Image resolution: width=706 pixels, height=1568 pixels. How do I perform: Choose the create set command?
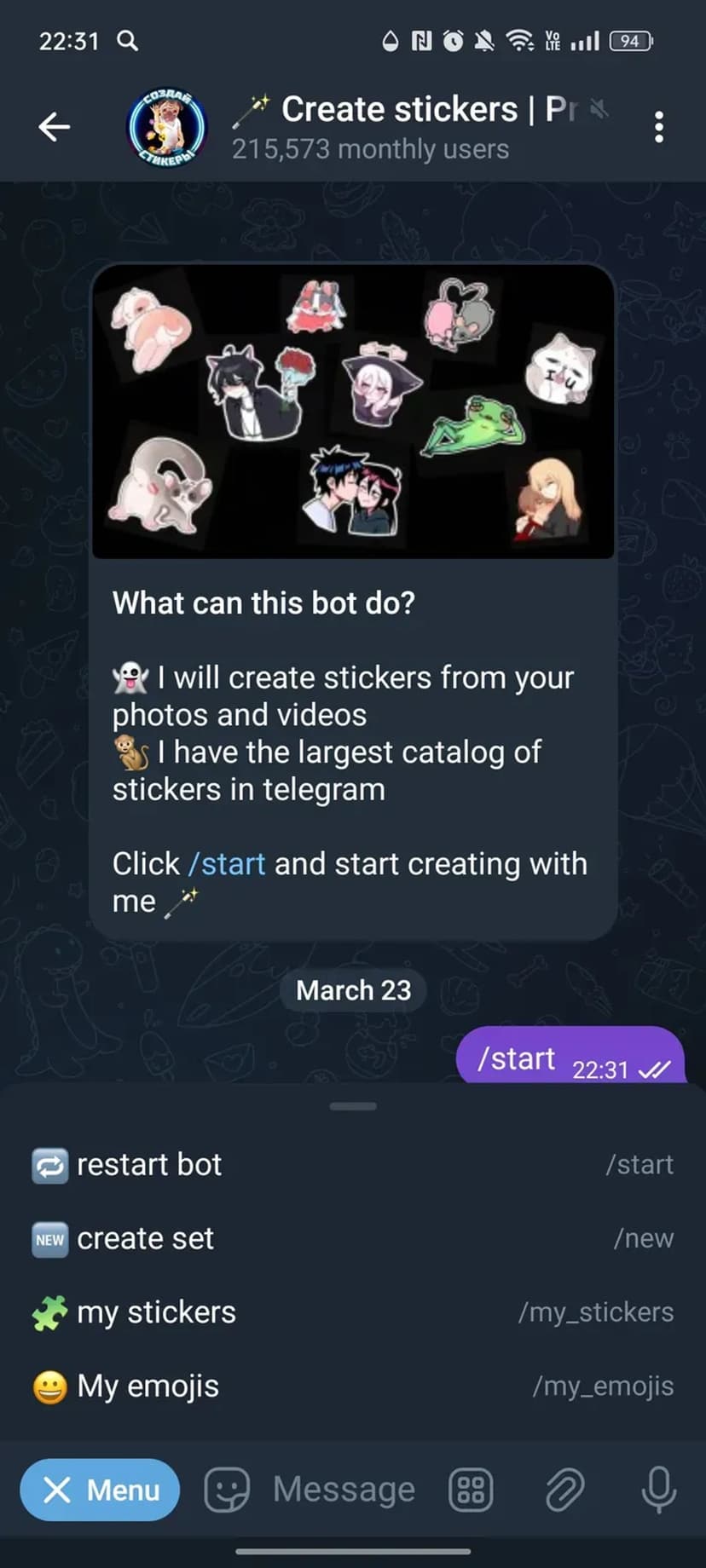[x=145, y=1239]
